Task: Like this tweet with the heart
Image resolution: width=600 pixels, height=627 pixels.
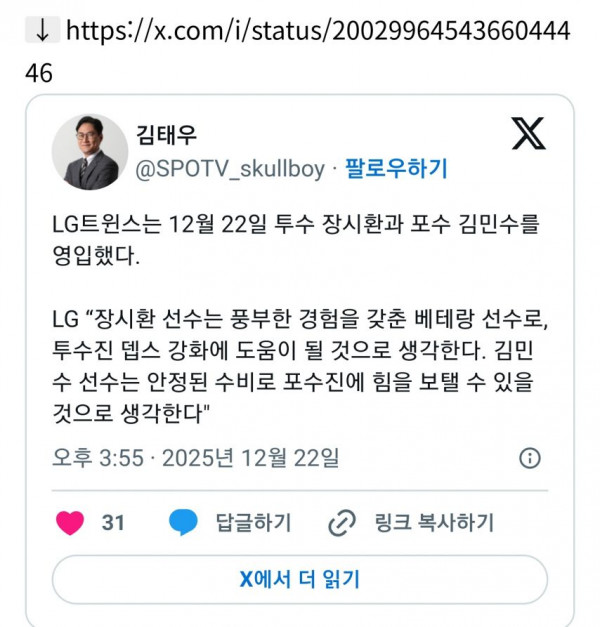Action: [70, 522]
